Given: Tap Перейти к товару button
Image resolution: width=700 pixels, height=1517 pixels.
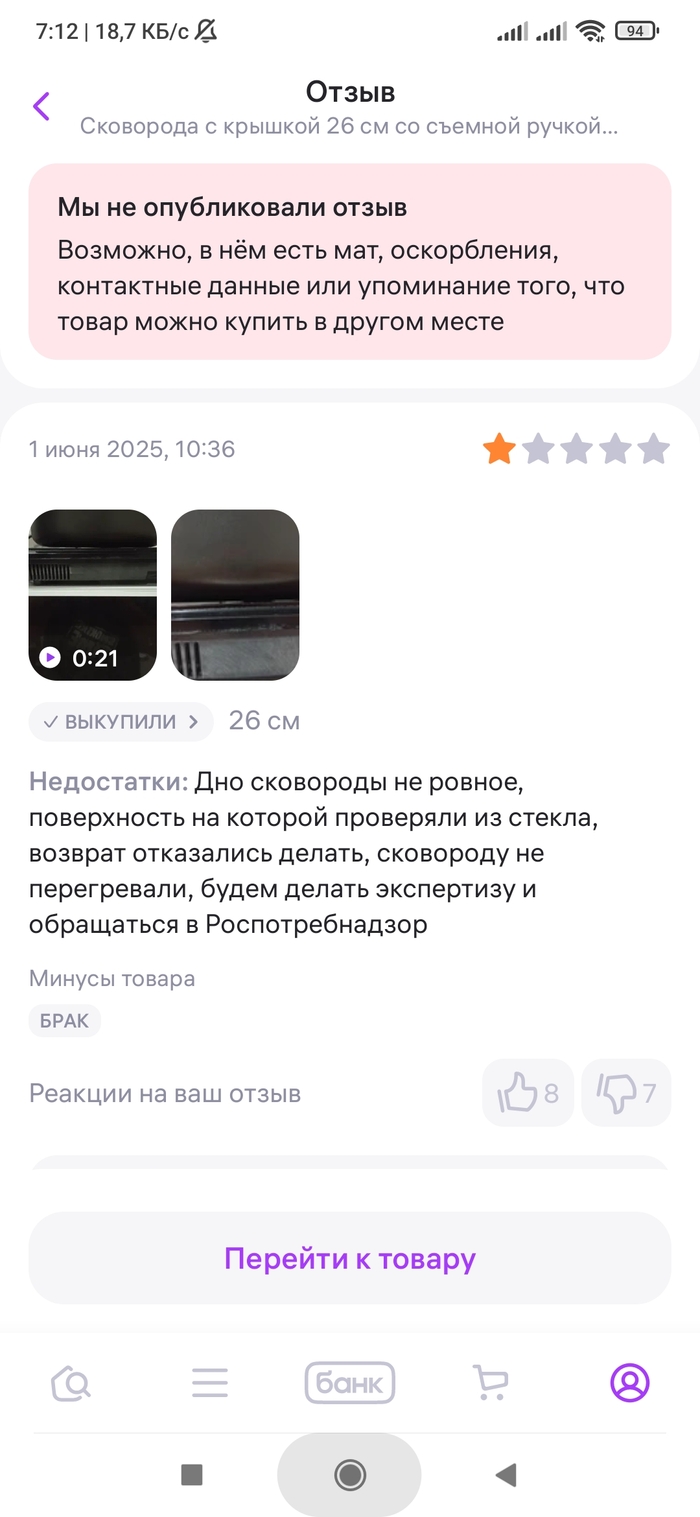Looking at the screenshot, I should pyautogui.click(x=350, y=1258).
